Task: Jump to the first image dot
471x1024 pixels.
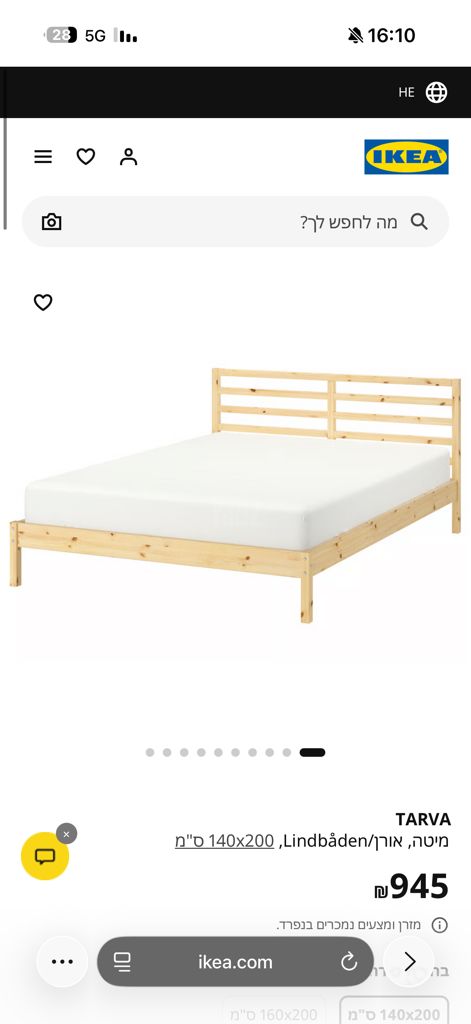Action: click(150, 752)
